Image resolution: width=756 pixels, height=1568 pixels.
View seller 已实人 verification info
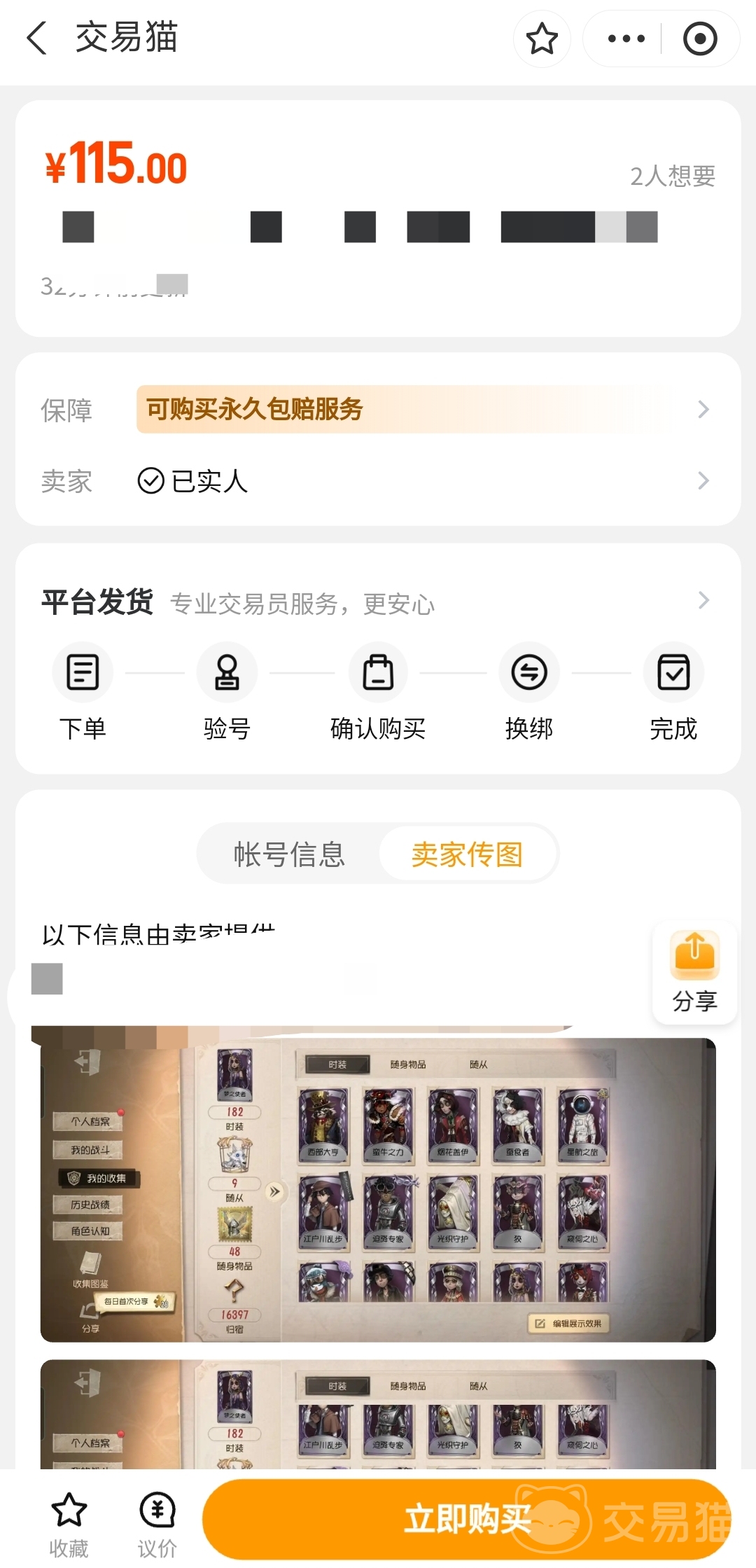click(x=420, y=481)
